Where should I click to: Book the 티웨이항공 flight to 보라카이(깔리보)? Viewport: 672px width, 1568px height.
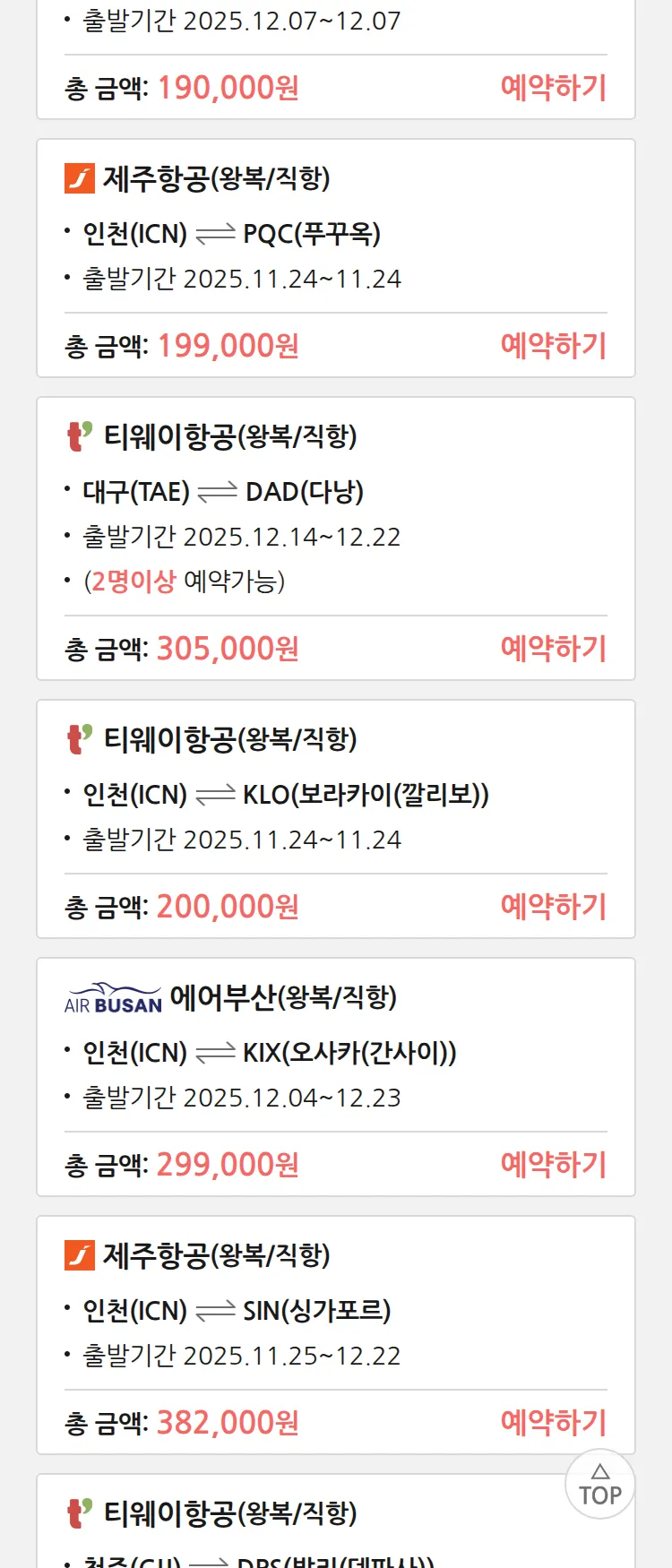click(x=553, y=907)
